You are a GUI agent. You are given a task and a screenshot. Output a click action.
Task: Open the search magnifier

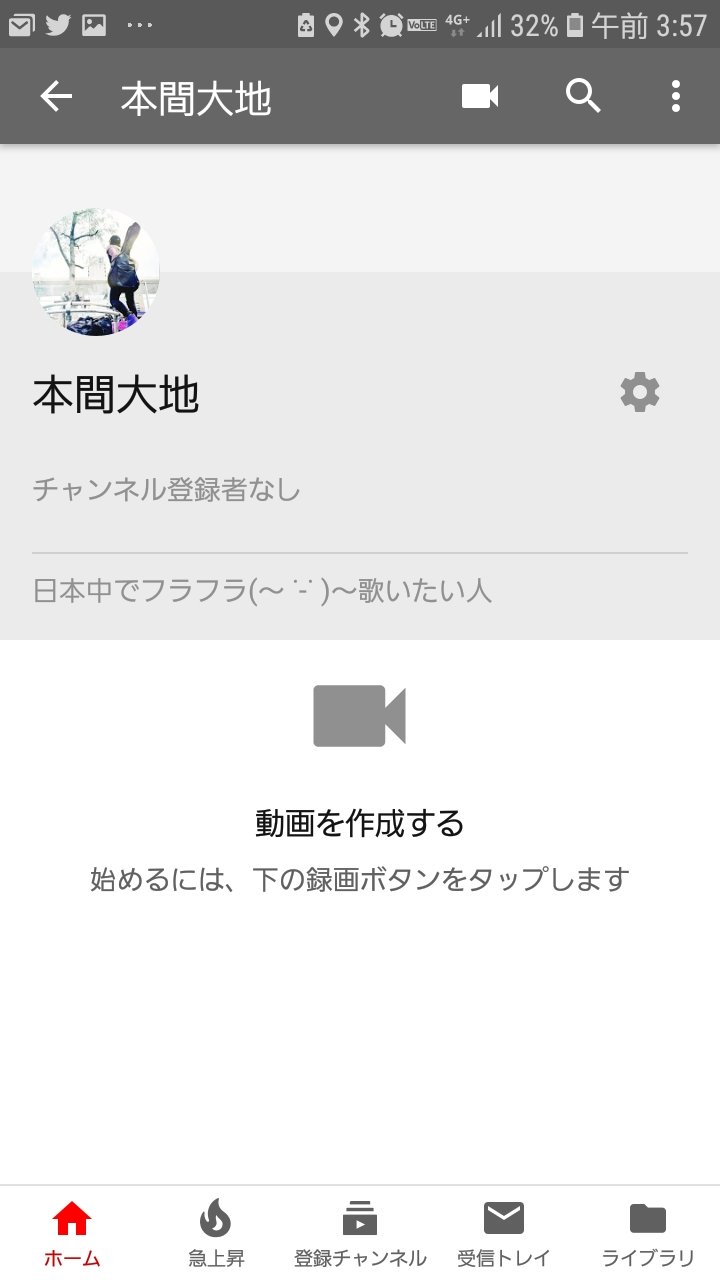(583, 97)
